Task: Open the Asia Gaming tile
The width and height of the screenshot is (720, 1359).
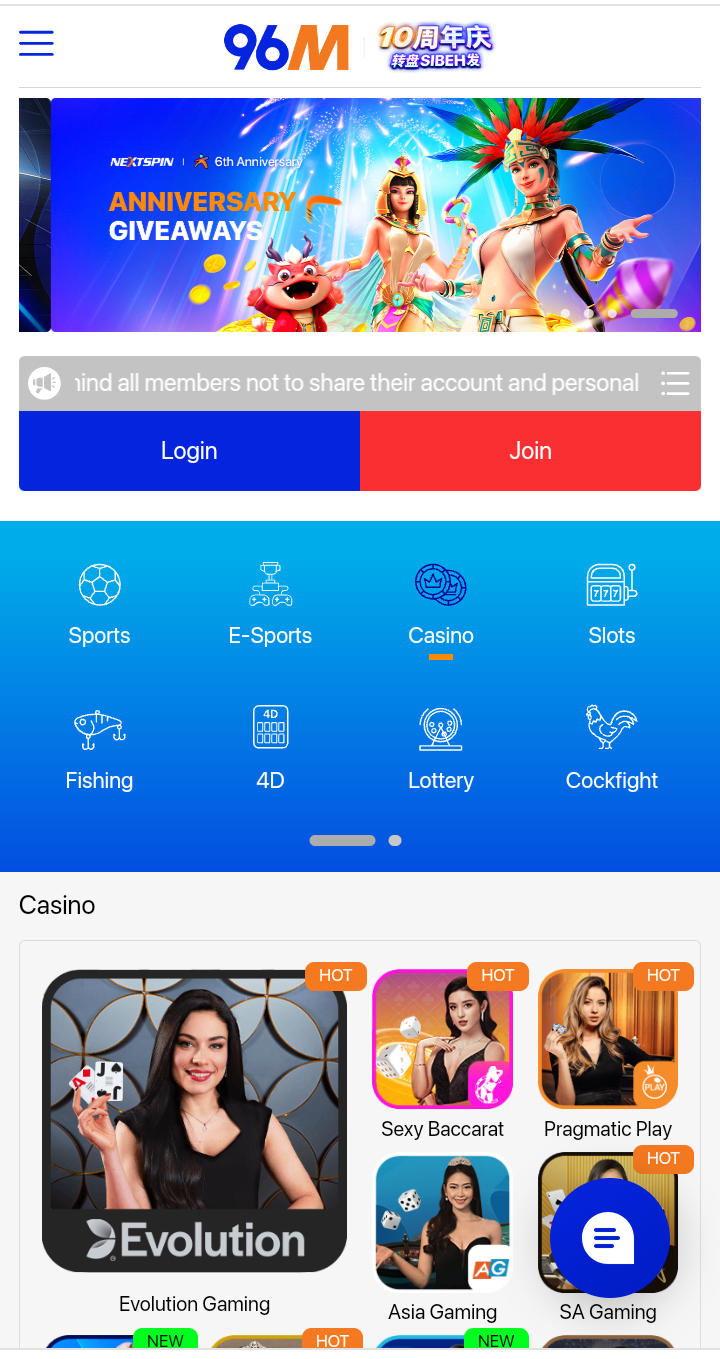Action: [442, 1223]
